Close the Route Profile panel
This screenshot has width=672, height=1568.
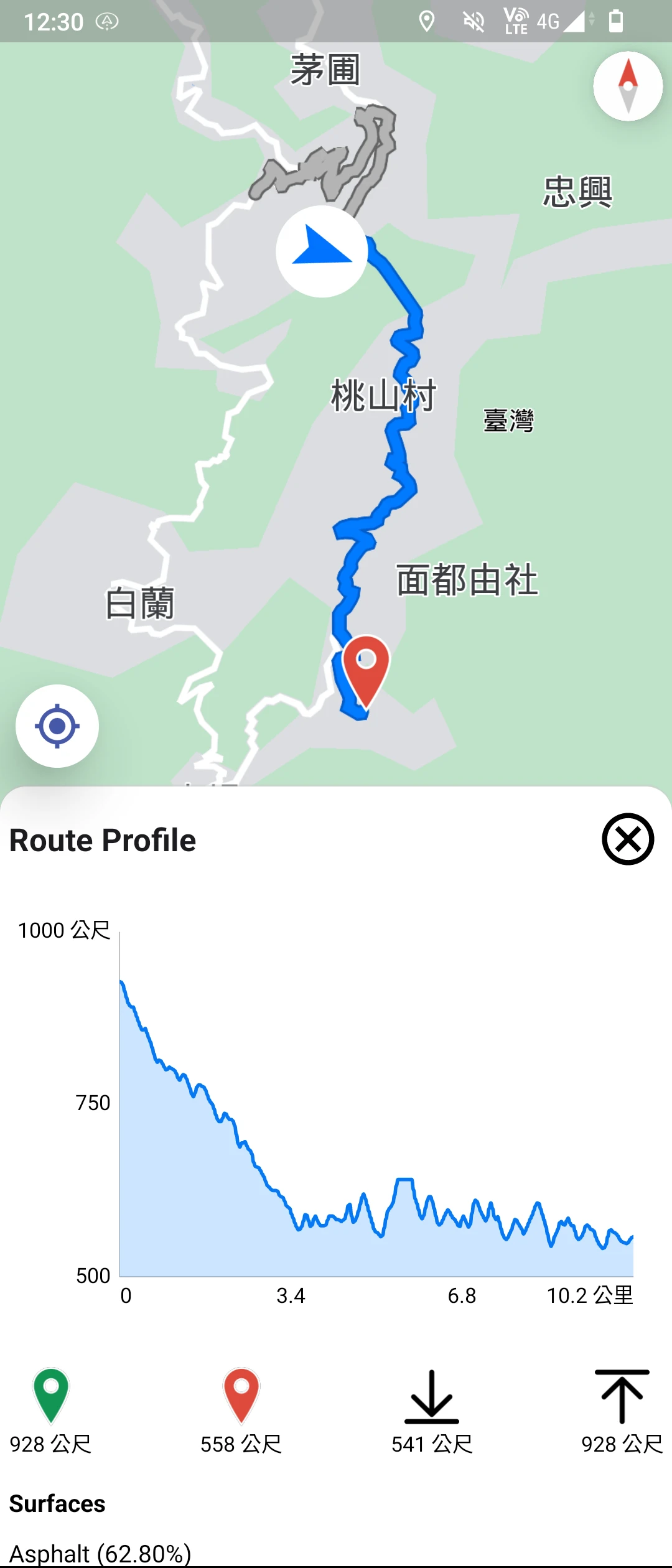(x=627, y=839)
